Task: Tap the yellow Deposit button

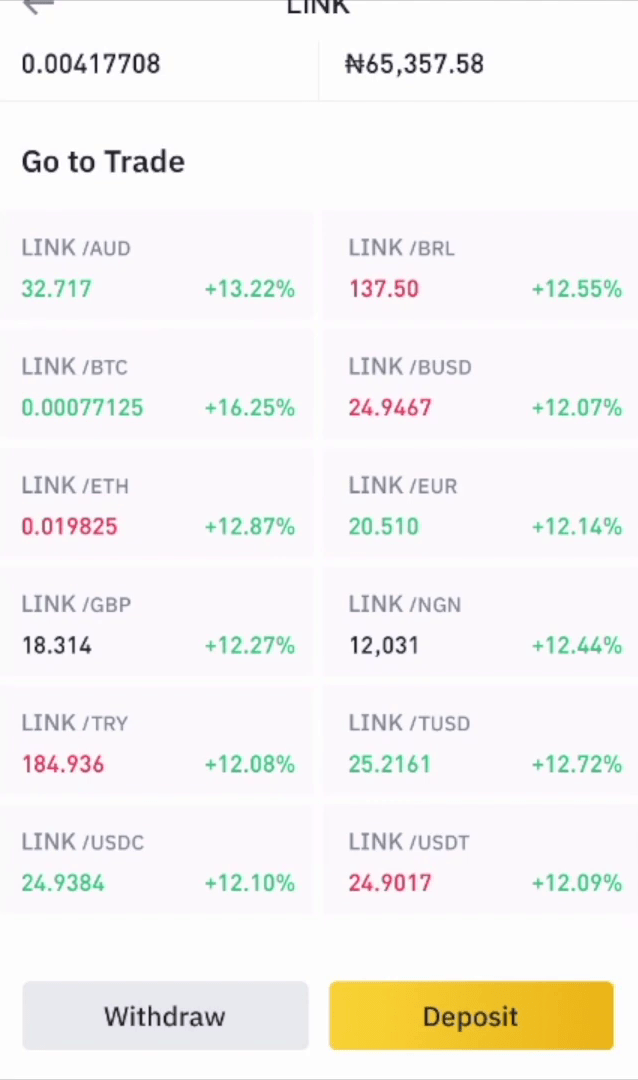Action: 471,1016
